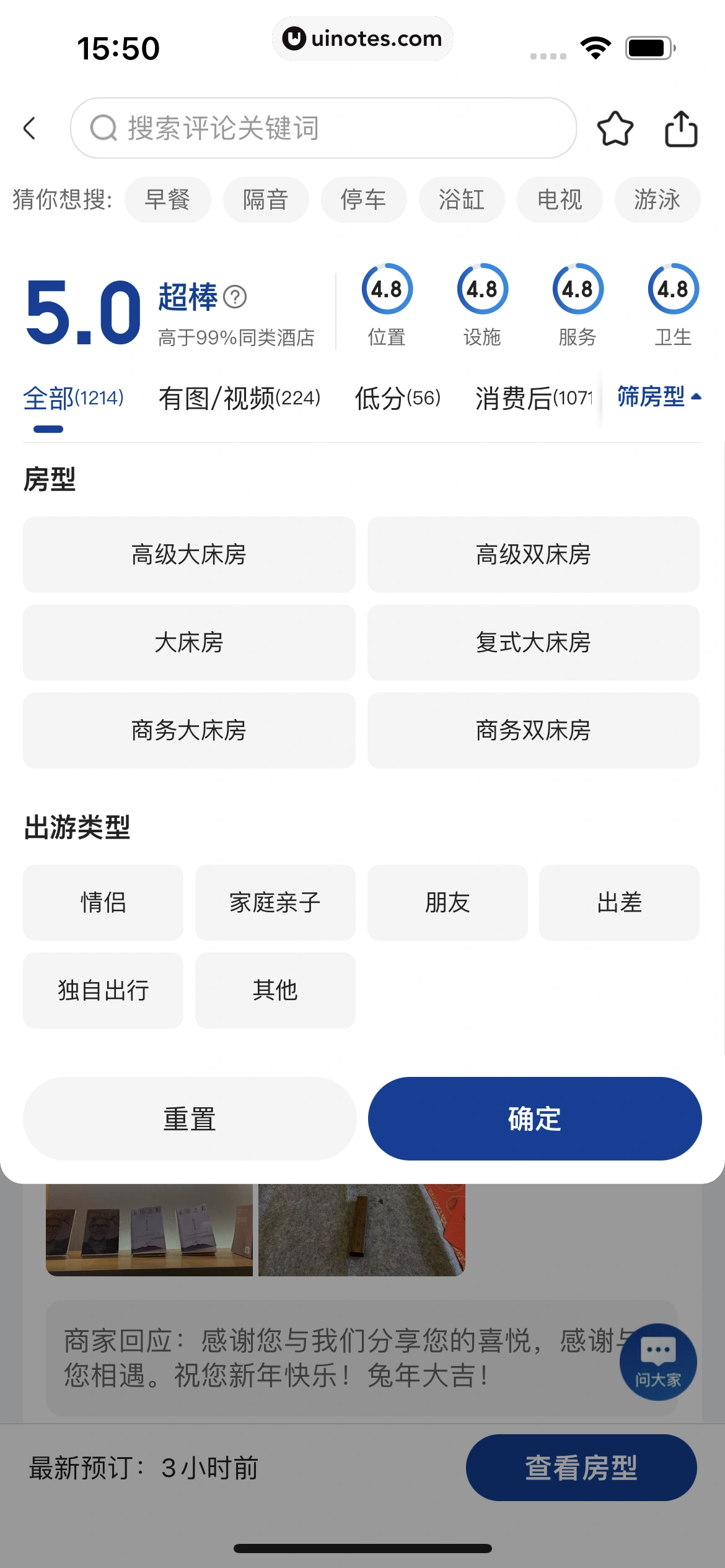Filter by 高级大床房 room type
The image size is (725, 1568).
click(189, 554)
